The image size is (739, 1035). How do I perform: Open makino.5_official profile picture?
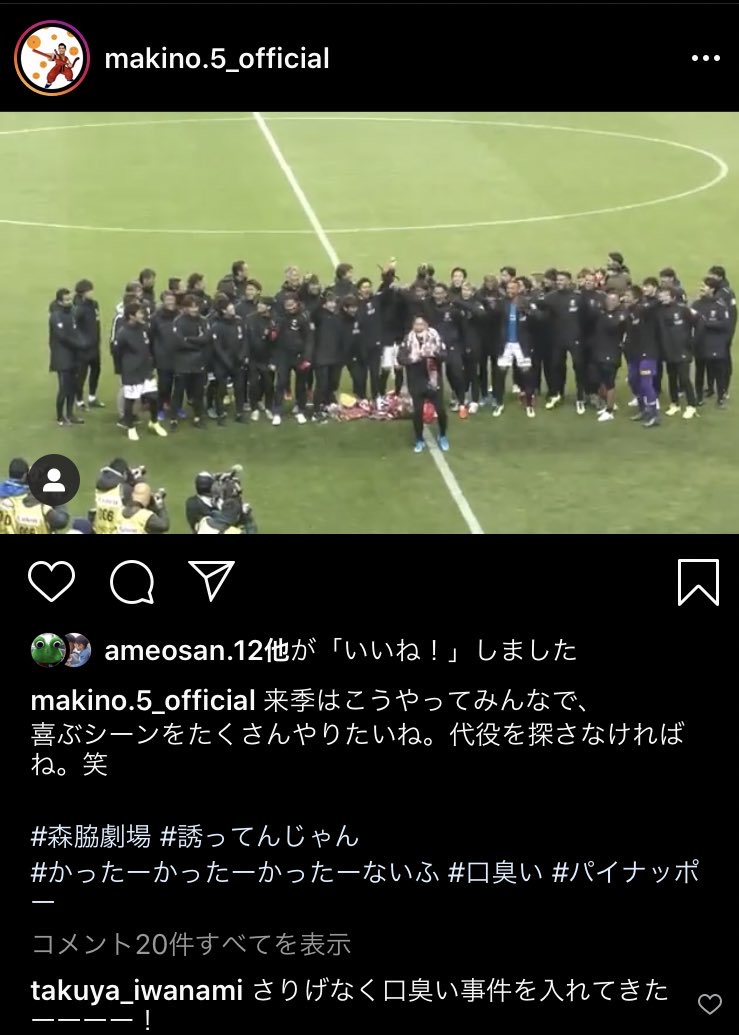coord(52,58)
